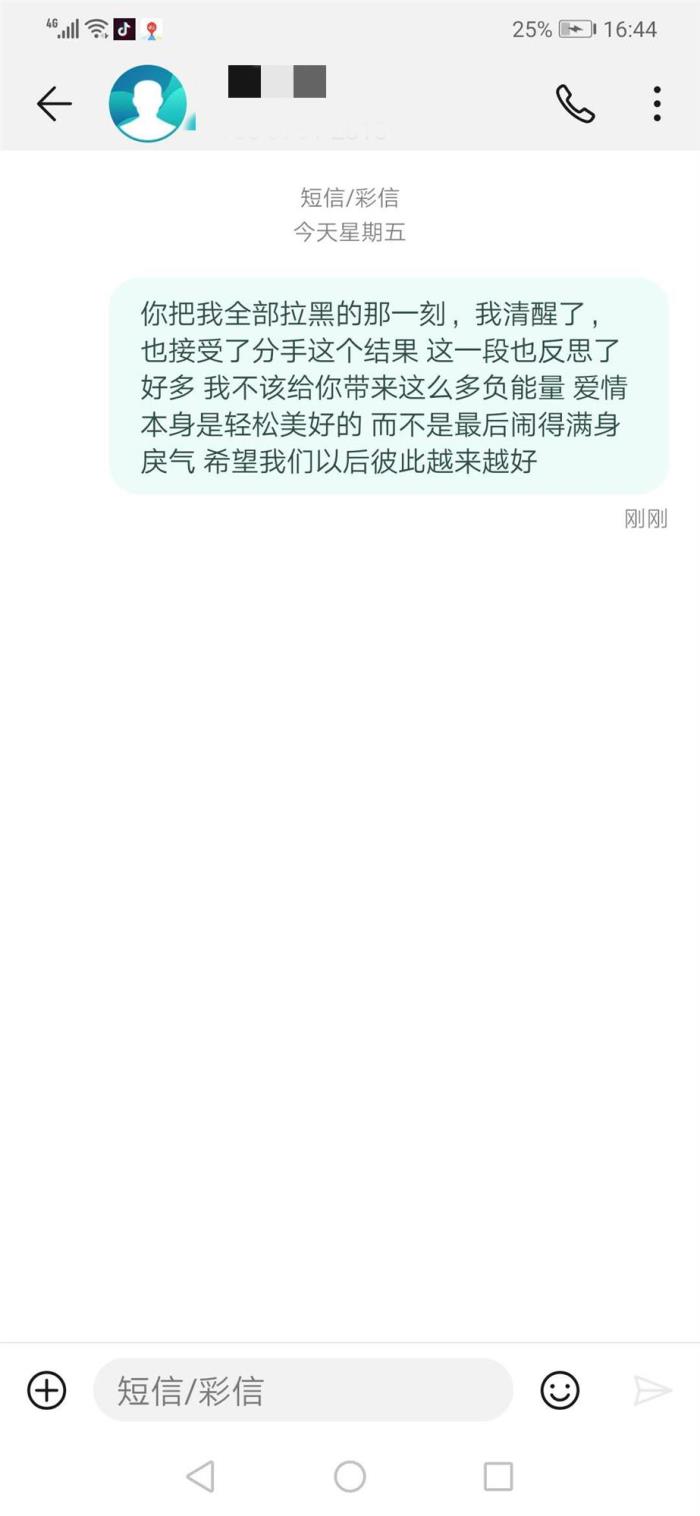Focus the 短信/彩信 message input field
Screen dimensions: 700x1516
click(x=302, y=1390)
